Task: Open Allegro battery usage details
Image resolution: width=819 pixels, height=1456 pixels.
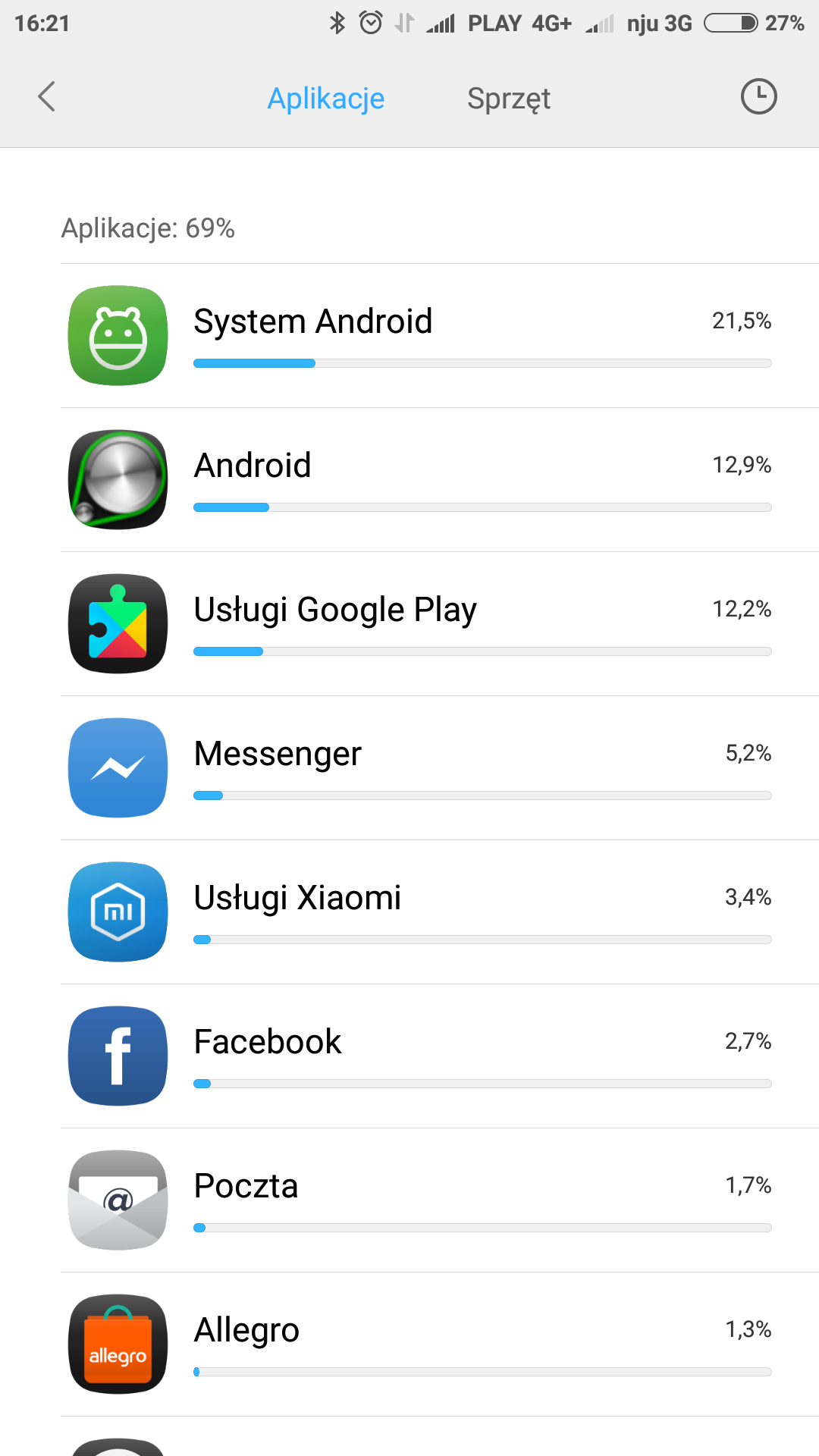Action: pos(440,1345)
